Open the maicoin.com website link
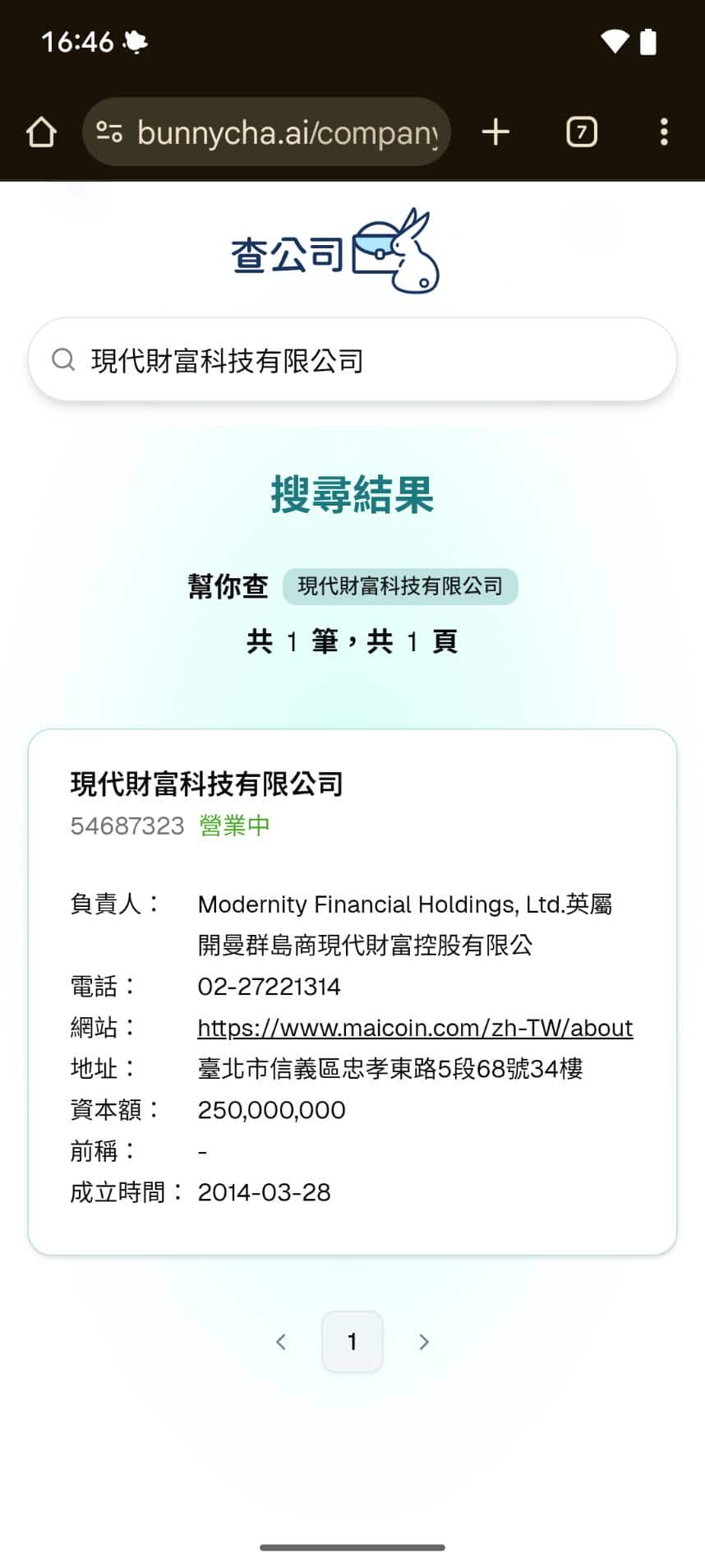Image resolution: width=705 pixels, height=1568 pixels. click(415, 1028)
